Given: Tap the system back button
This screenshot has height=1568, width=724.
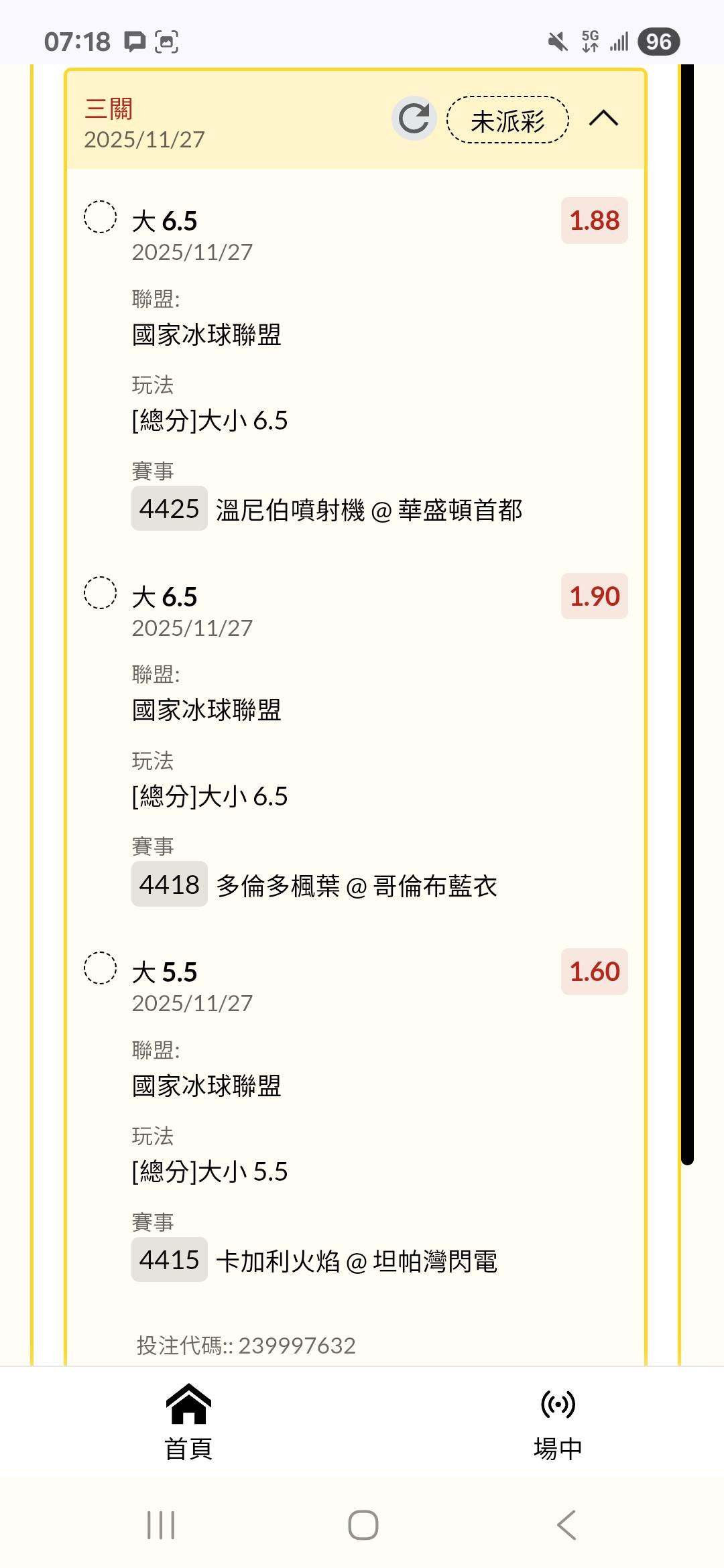Looking at the screenshot, I should point(566,1525).
